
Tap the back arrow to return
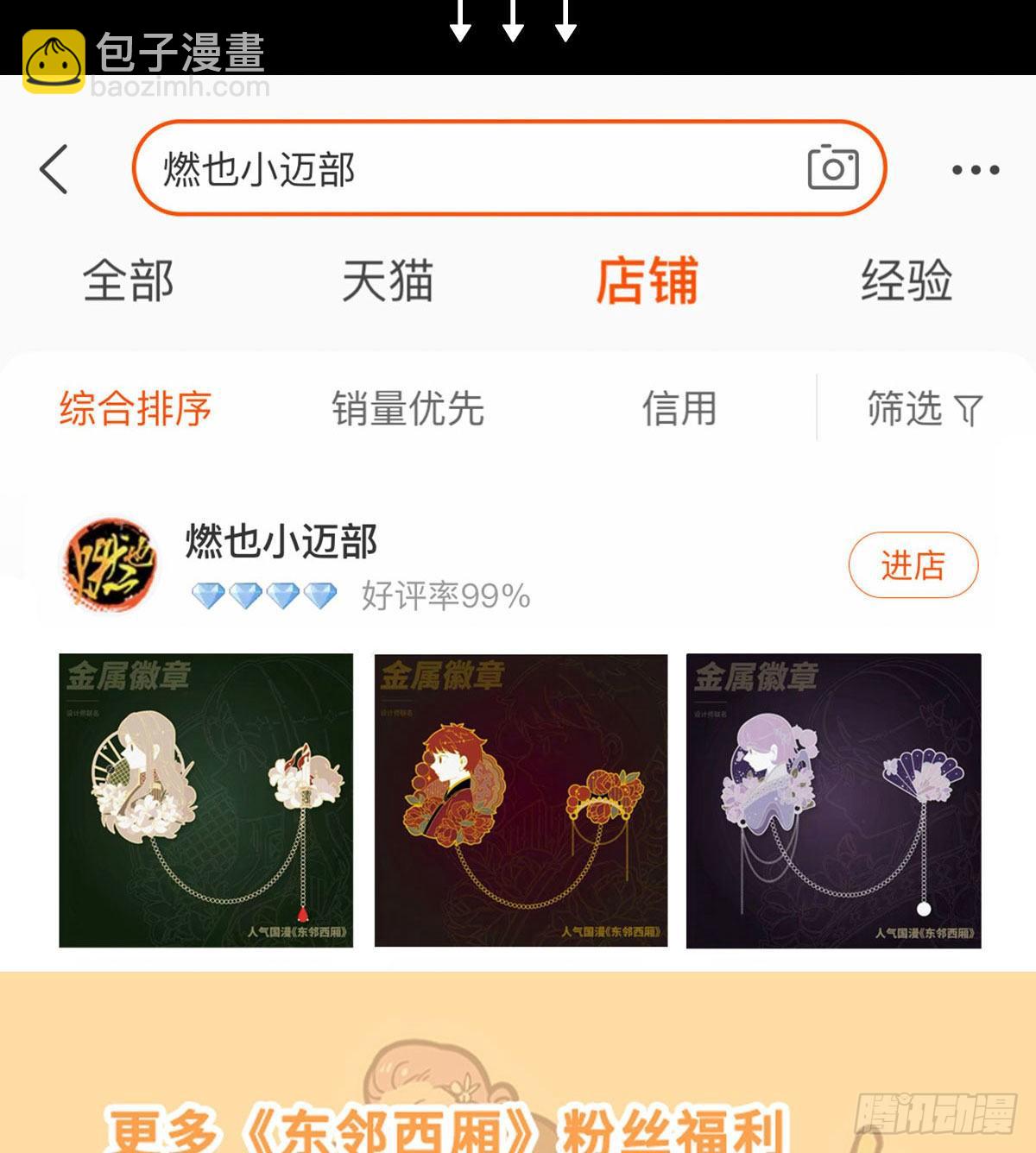click(x=54, y=168)
